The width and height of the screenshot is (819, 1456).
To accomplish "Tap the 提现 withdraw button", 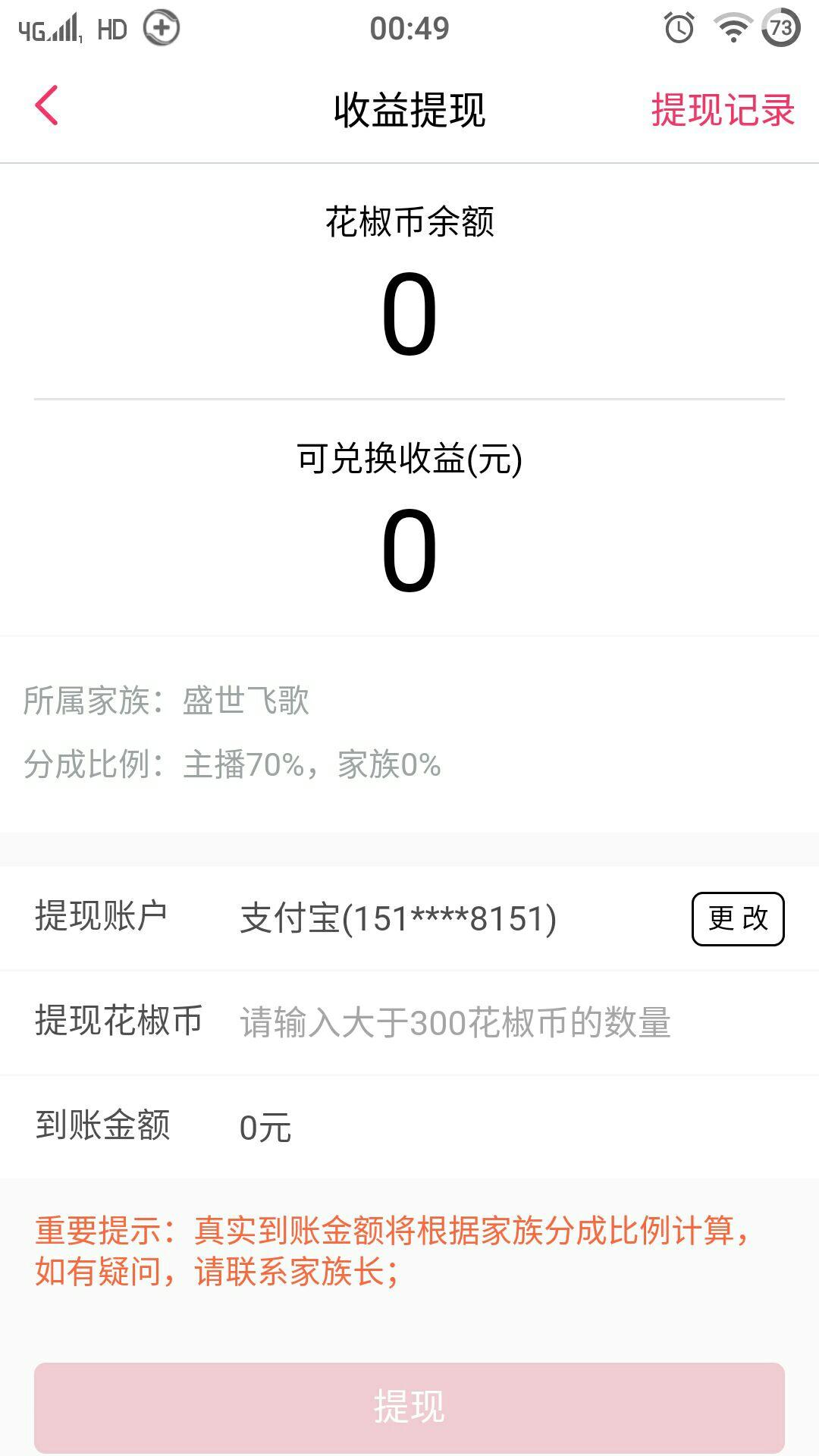I will [x=409, y=1407].
